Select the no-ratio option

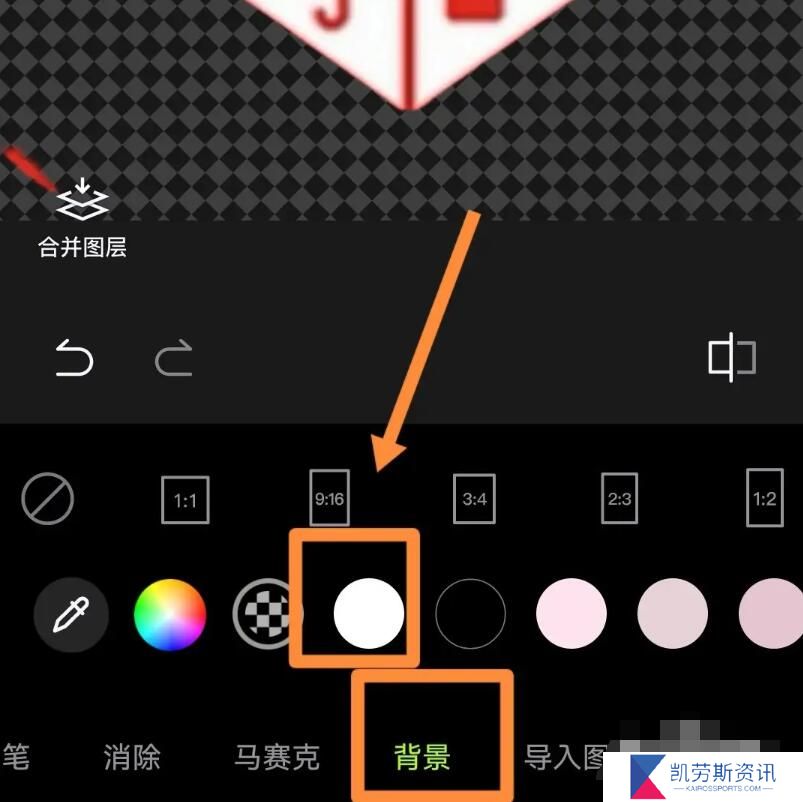pos(48,498)
